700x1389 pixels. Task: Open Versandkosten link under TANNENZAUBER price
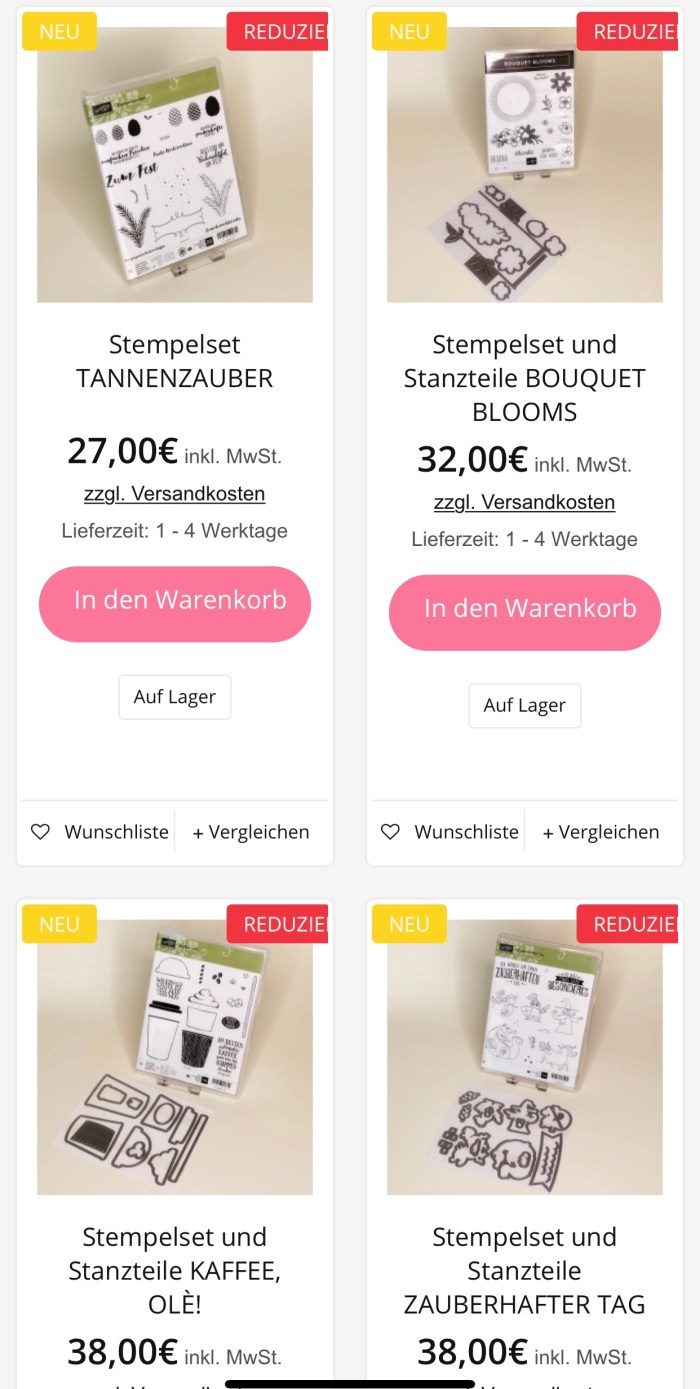pos(175,494)
